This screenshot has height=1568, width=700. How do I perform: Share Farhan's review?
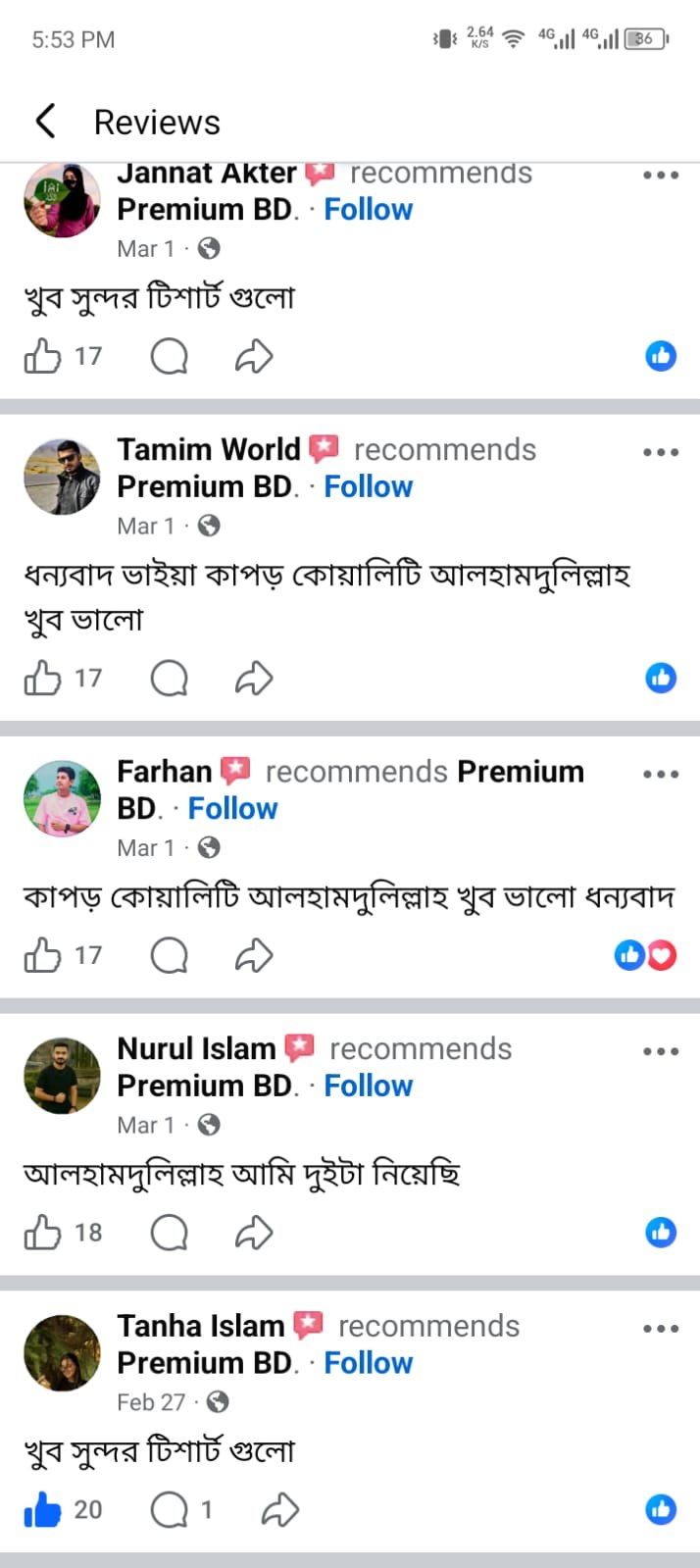(254, 955)
